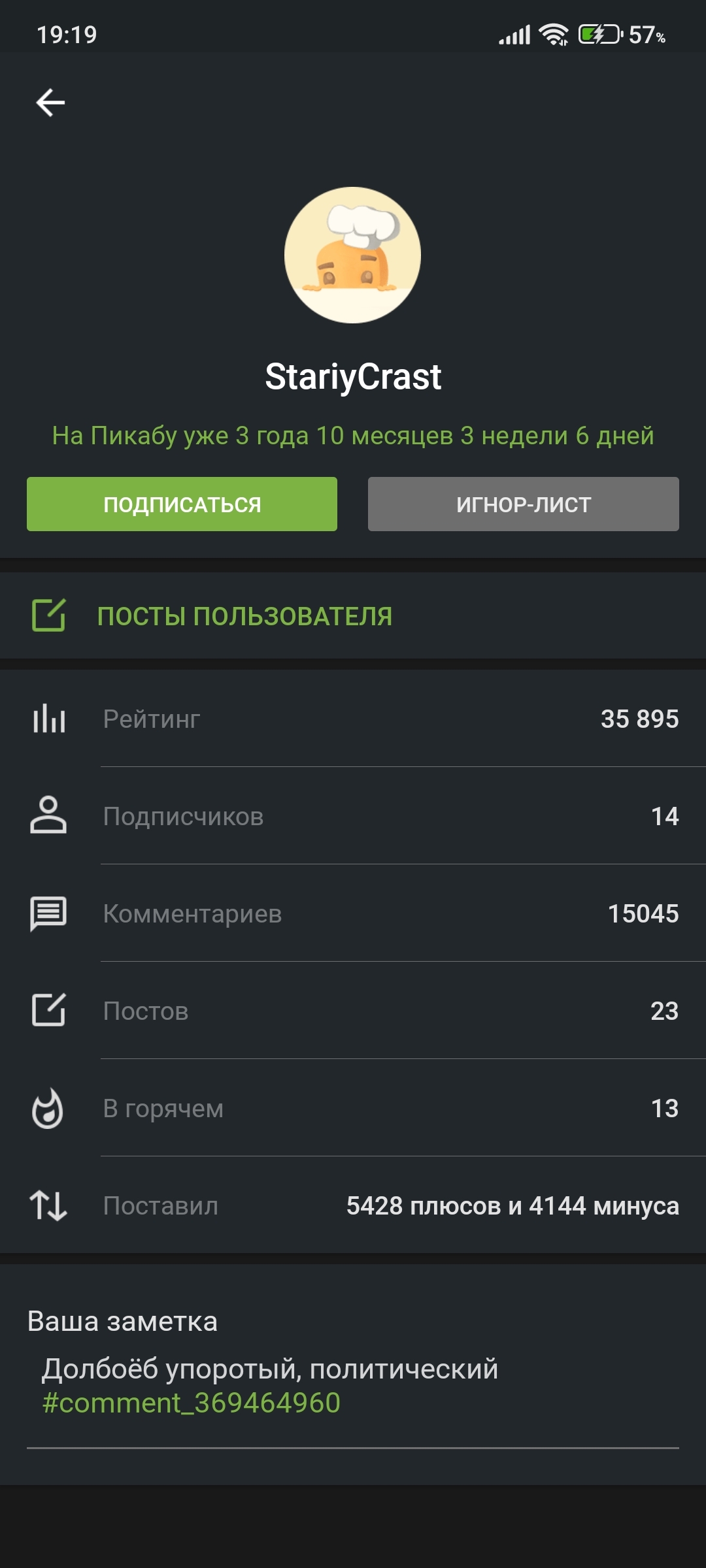
Task: Go back using the arrow icon
Action: (50, 103)
